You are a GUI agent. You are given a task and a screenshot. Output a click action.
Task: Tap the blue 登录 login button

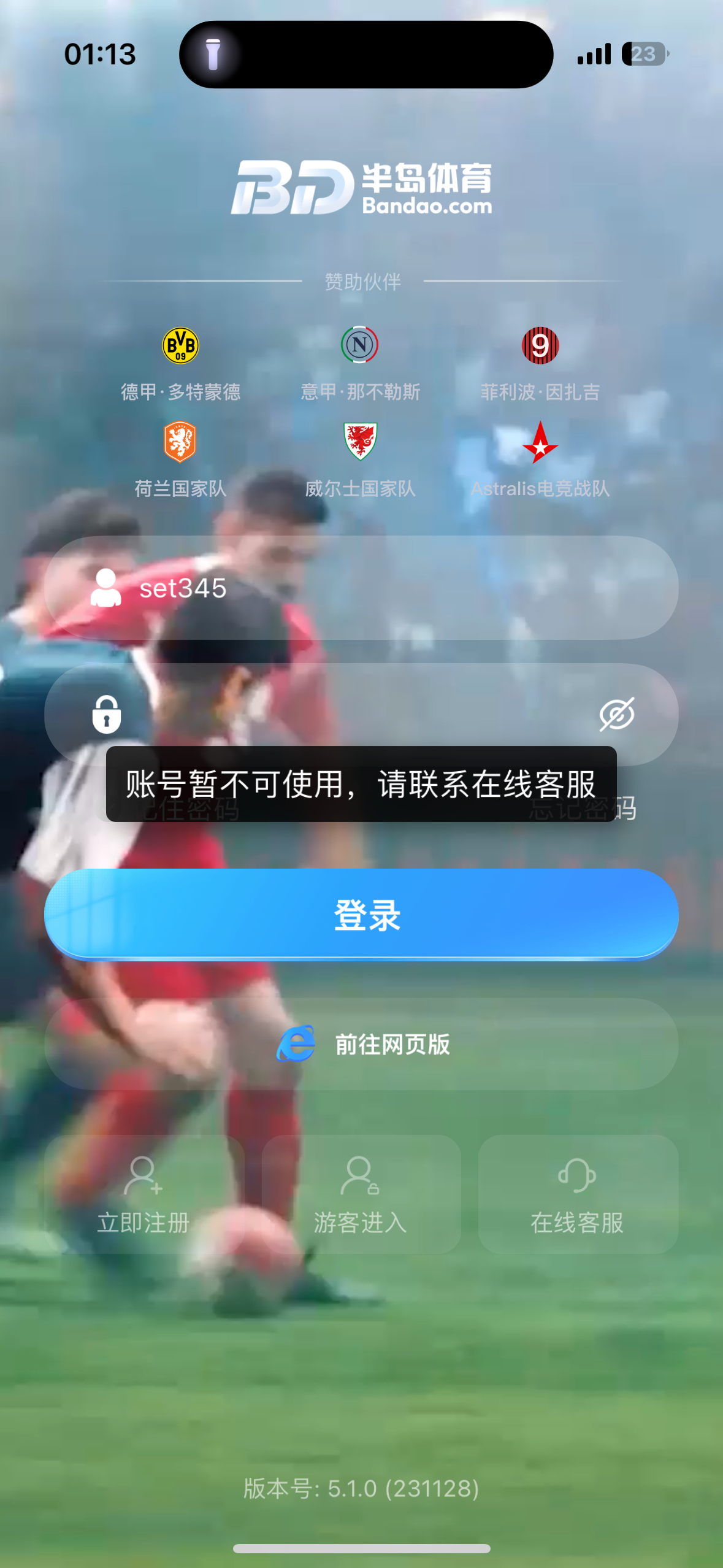(361, 914)
